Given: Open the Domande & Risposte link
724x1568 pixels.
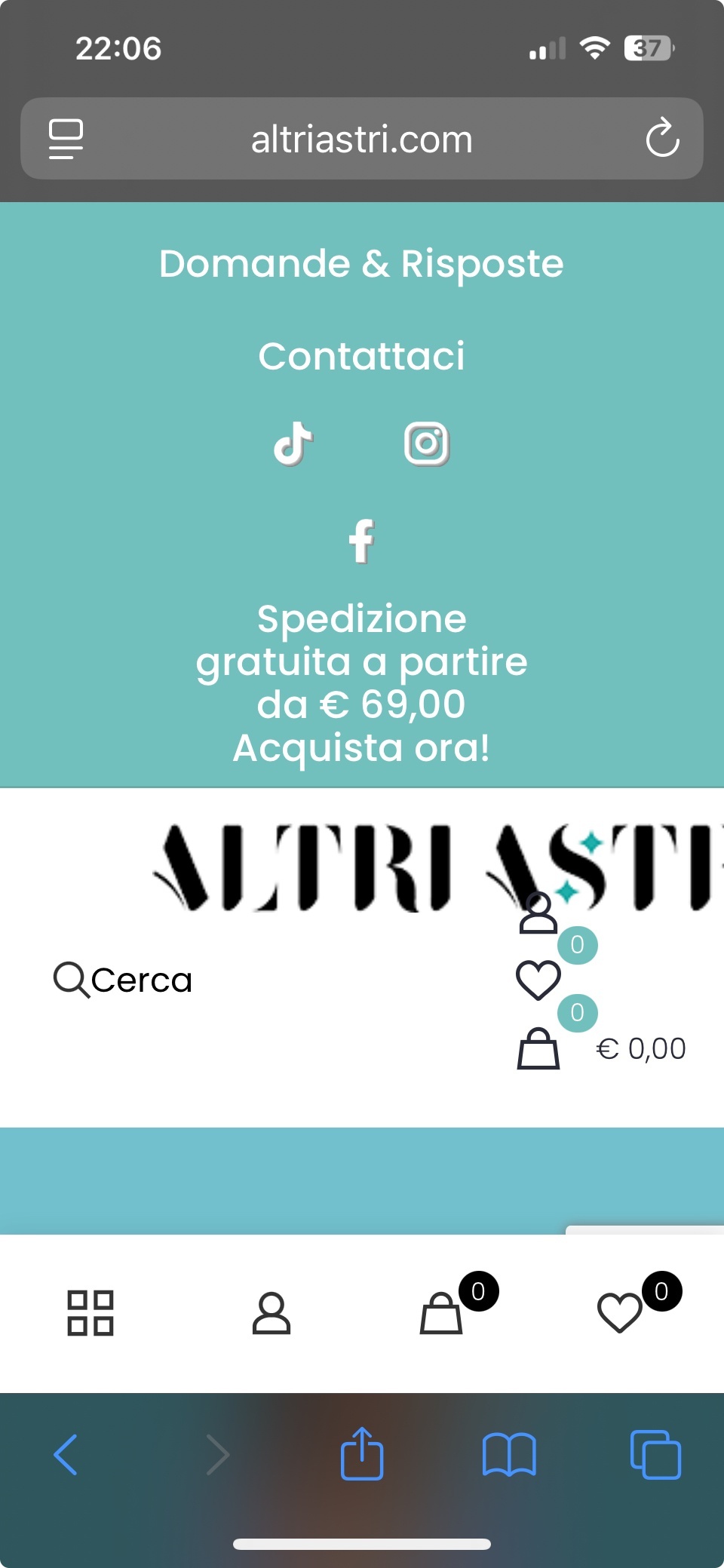Looking at the screenshot, I should tap(361, 264).
